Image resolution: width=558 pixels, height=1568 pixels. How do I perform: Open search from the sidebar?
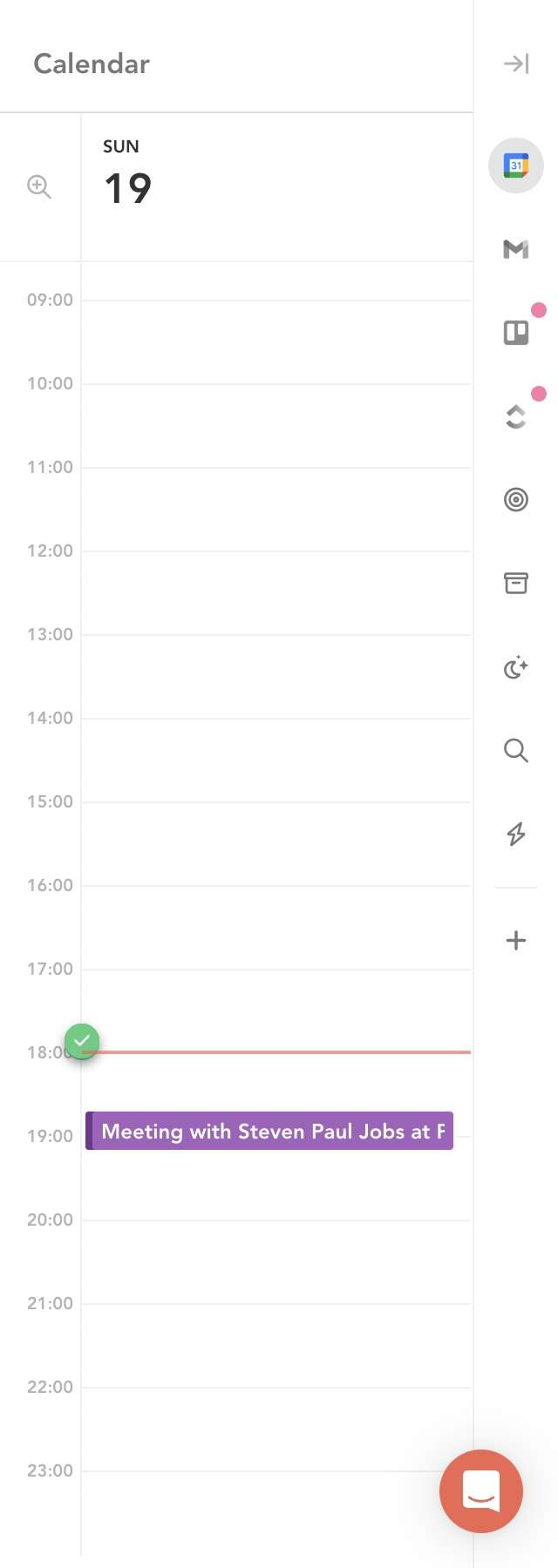[515, 750]
